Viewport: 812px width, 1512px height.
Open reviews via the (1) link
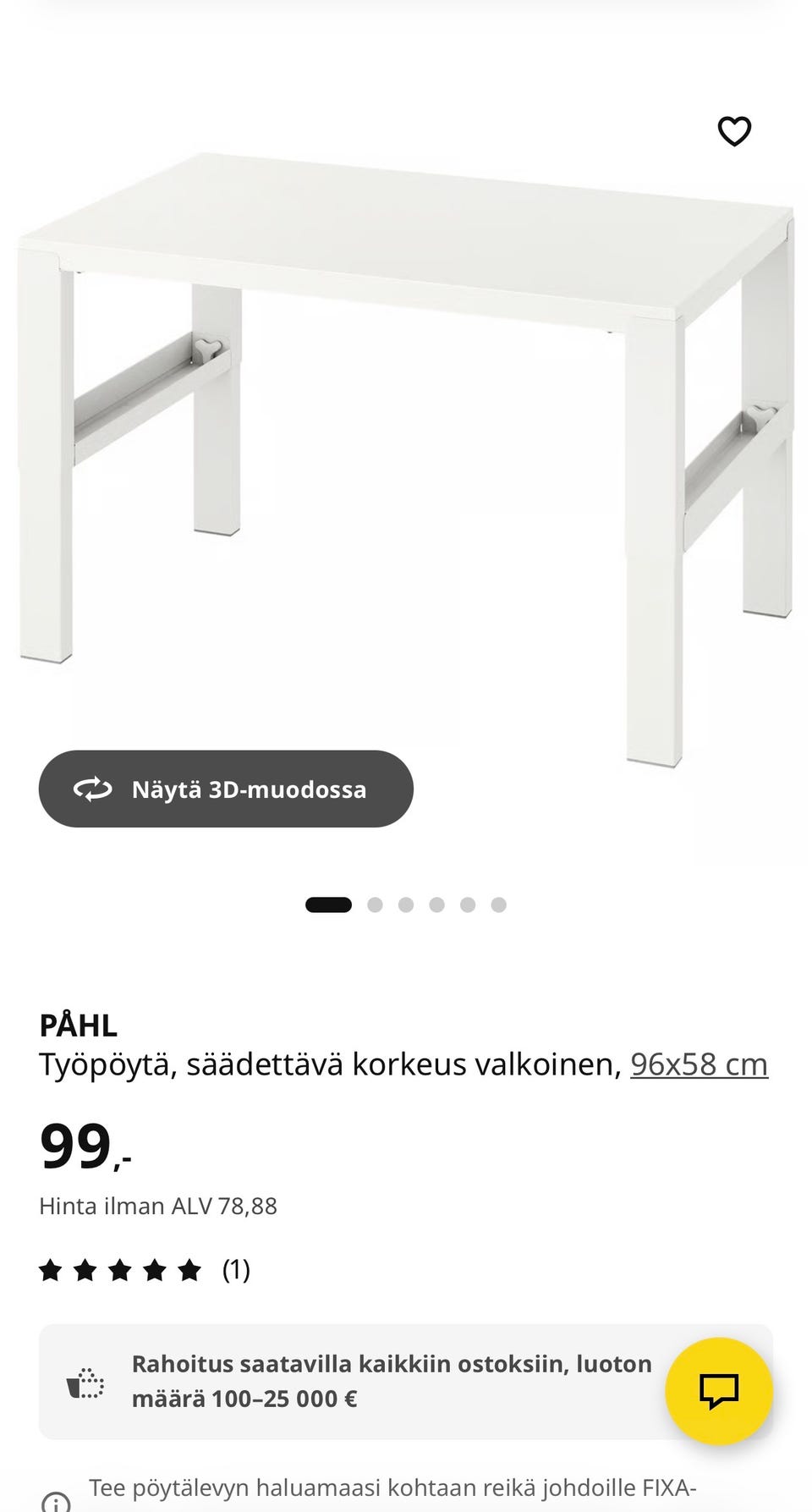pyautogui.click(x=234, y=1269)
